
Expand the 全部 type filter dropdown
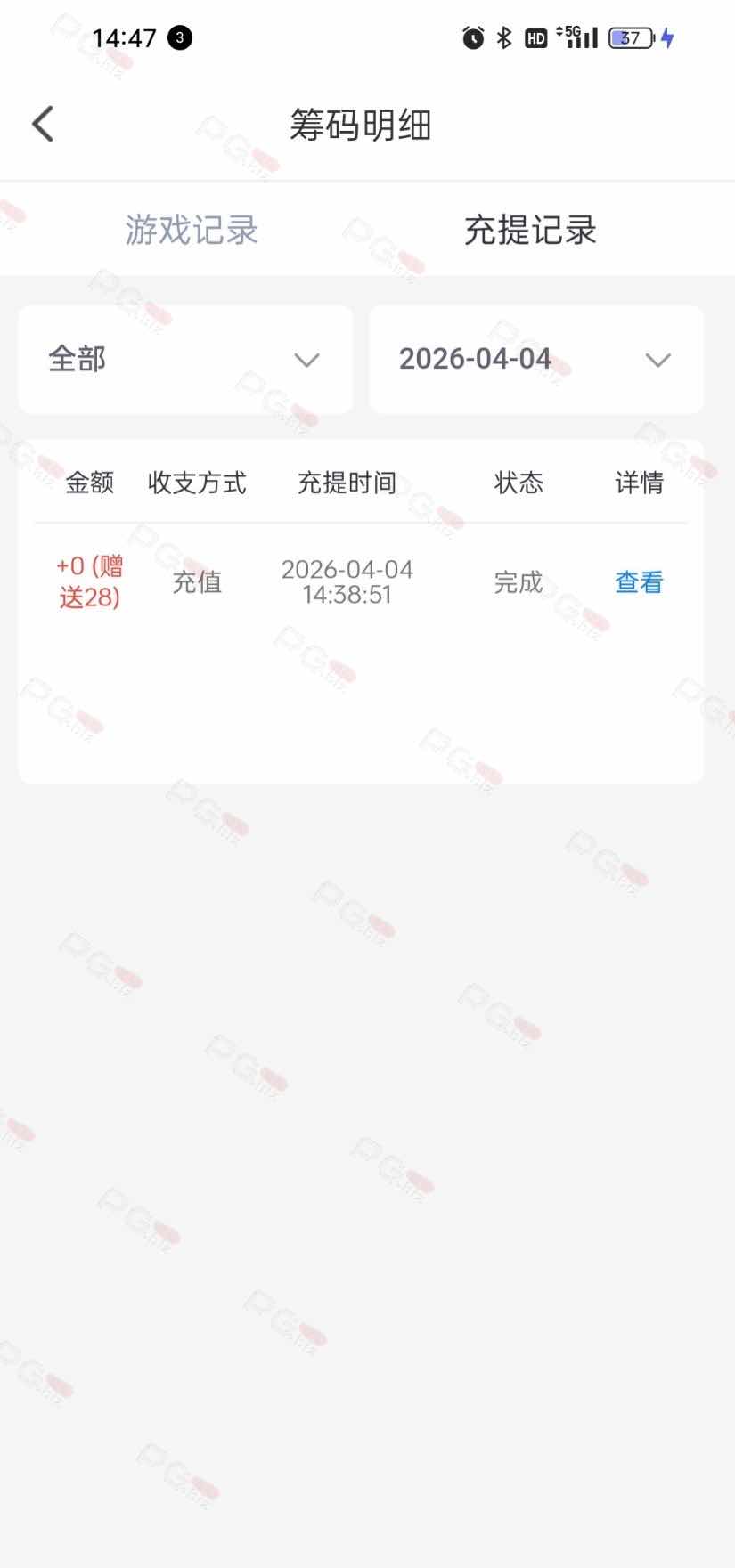click(185, 360)
